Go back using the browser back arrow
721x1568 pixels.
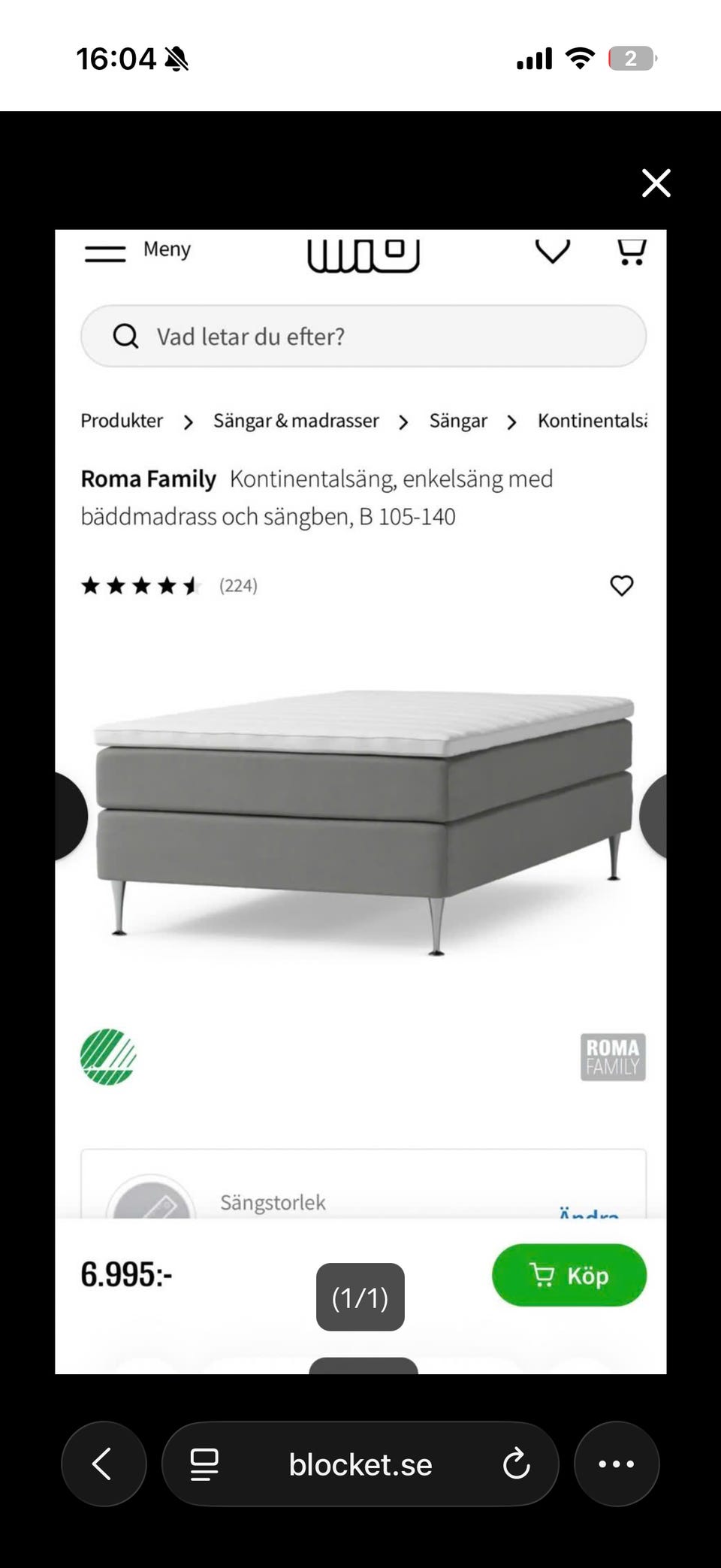tap(104, 1464)
